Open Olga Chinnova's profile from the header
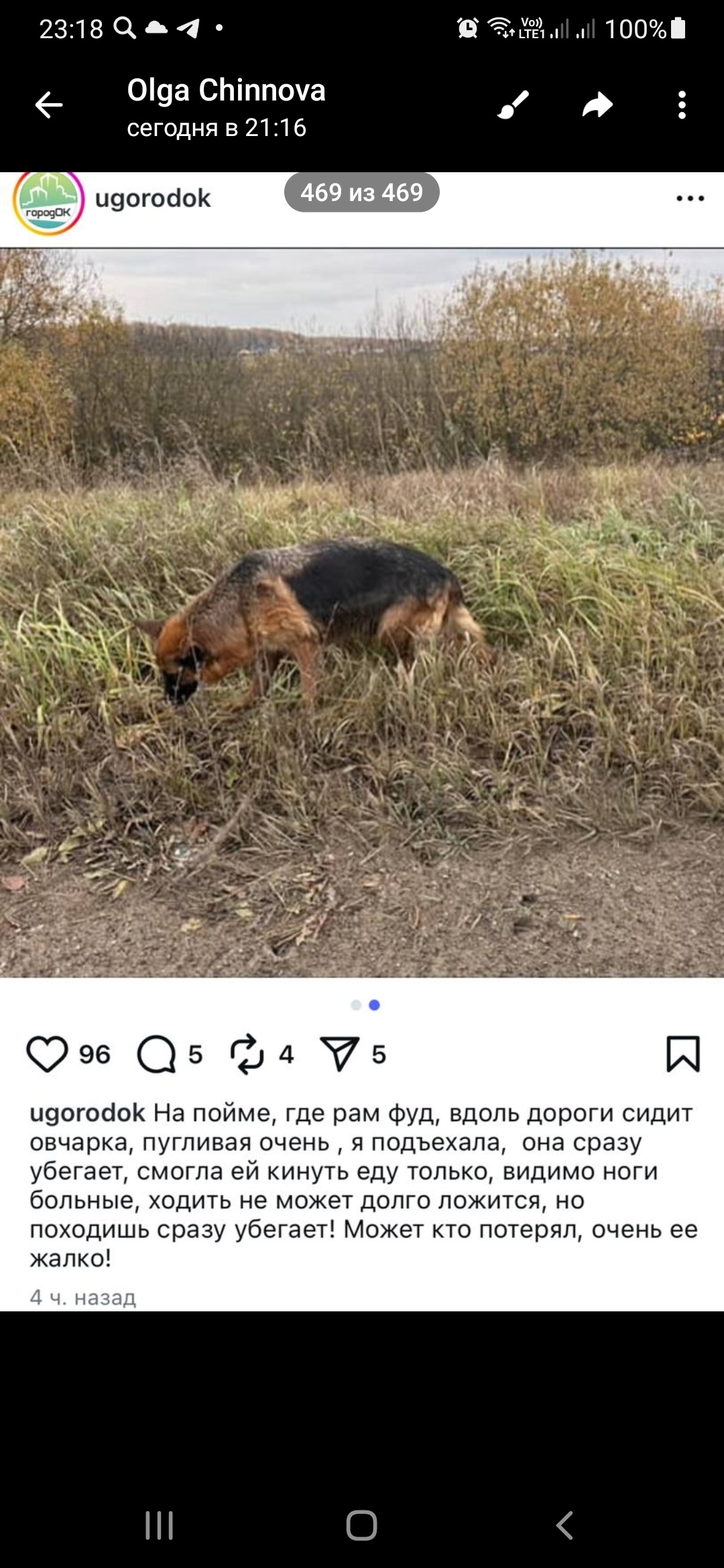This screenshot has width=724, height=1568. 226,90
